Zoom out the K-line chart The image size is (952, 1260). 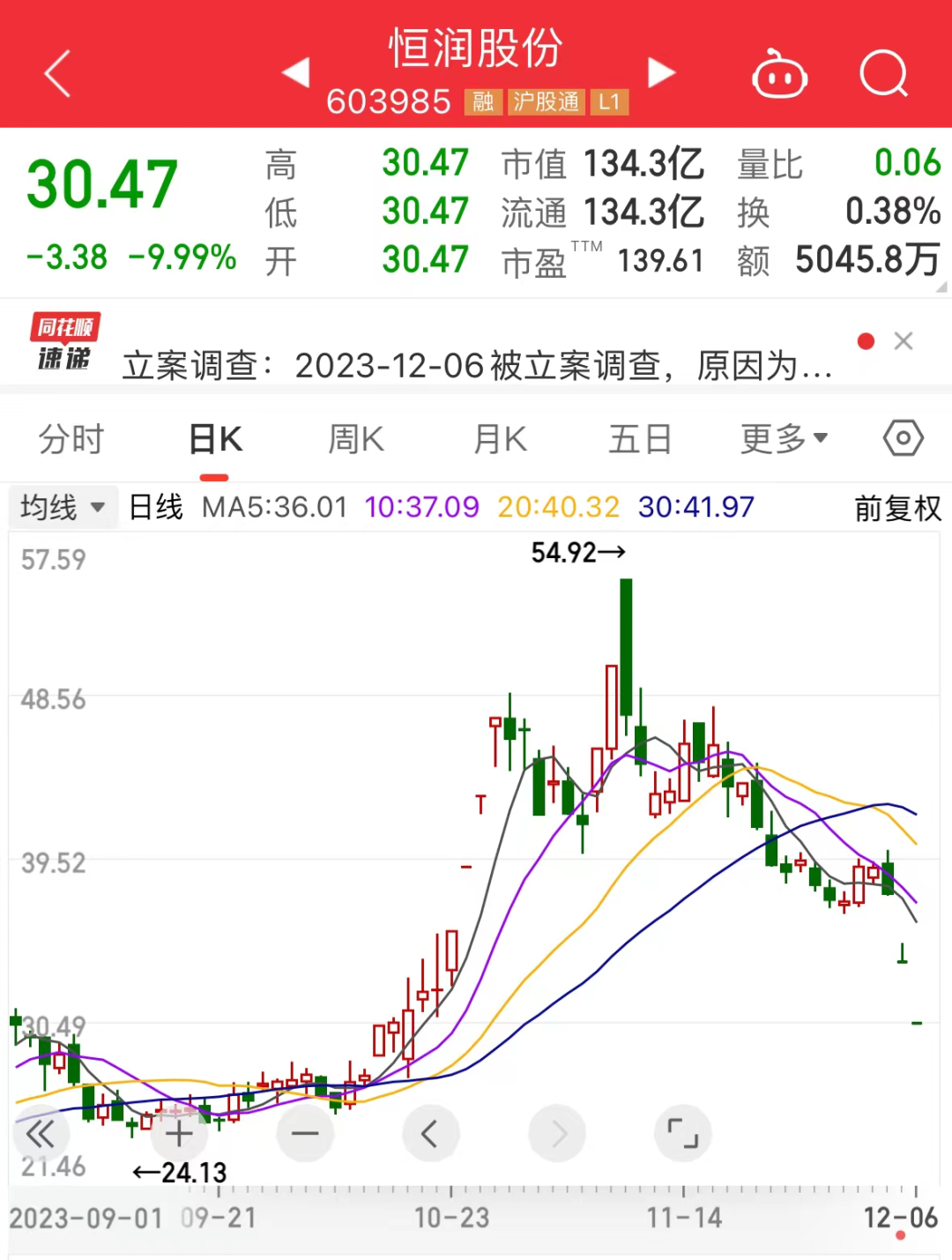coord(305,1134)
